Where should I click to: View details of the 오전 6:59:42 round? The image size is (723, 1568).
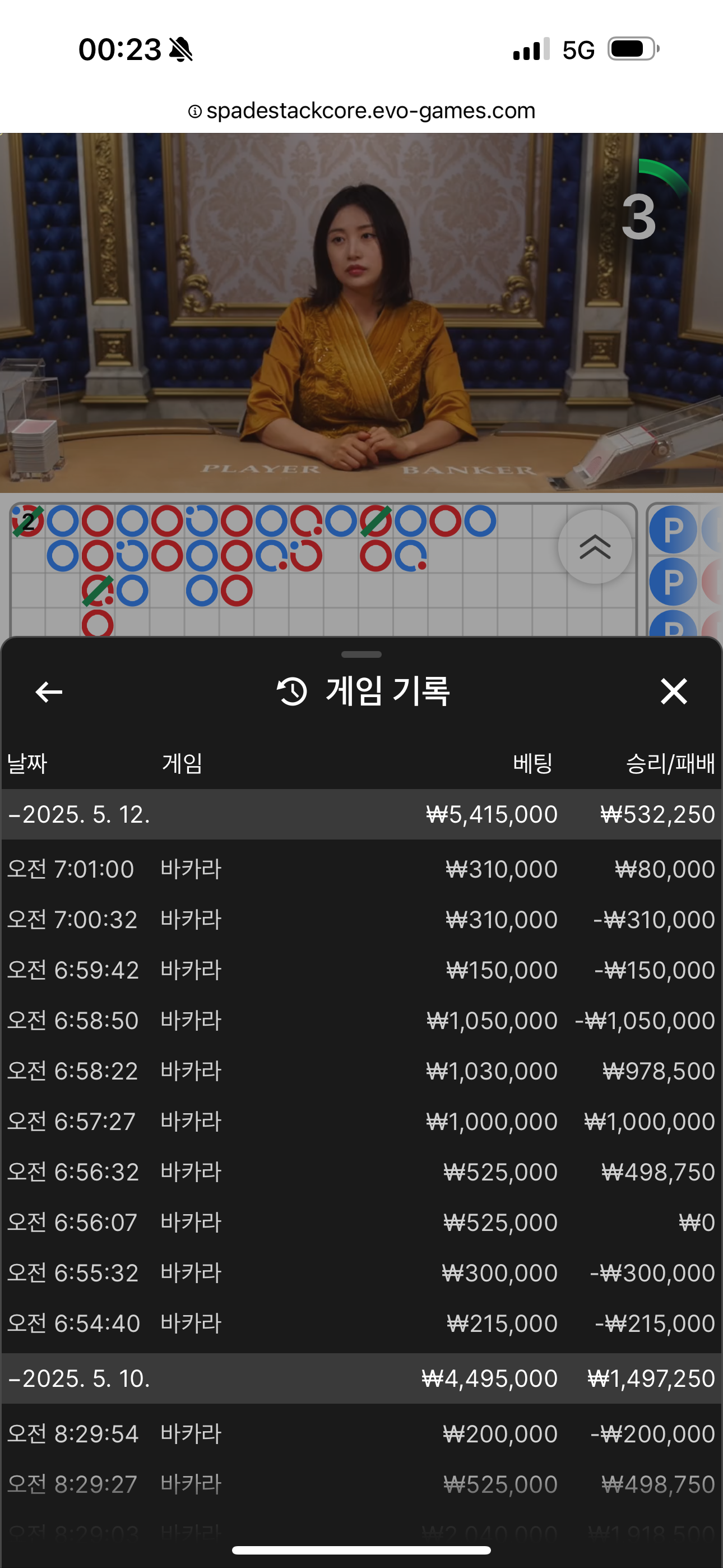coord(361,970)
